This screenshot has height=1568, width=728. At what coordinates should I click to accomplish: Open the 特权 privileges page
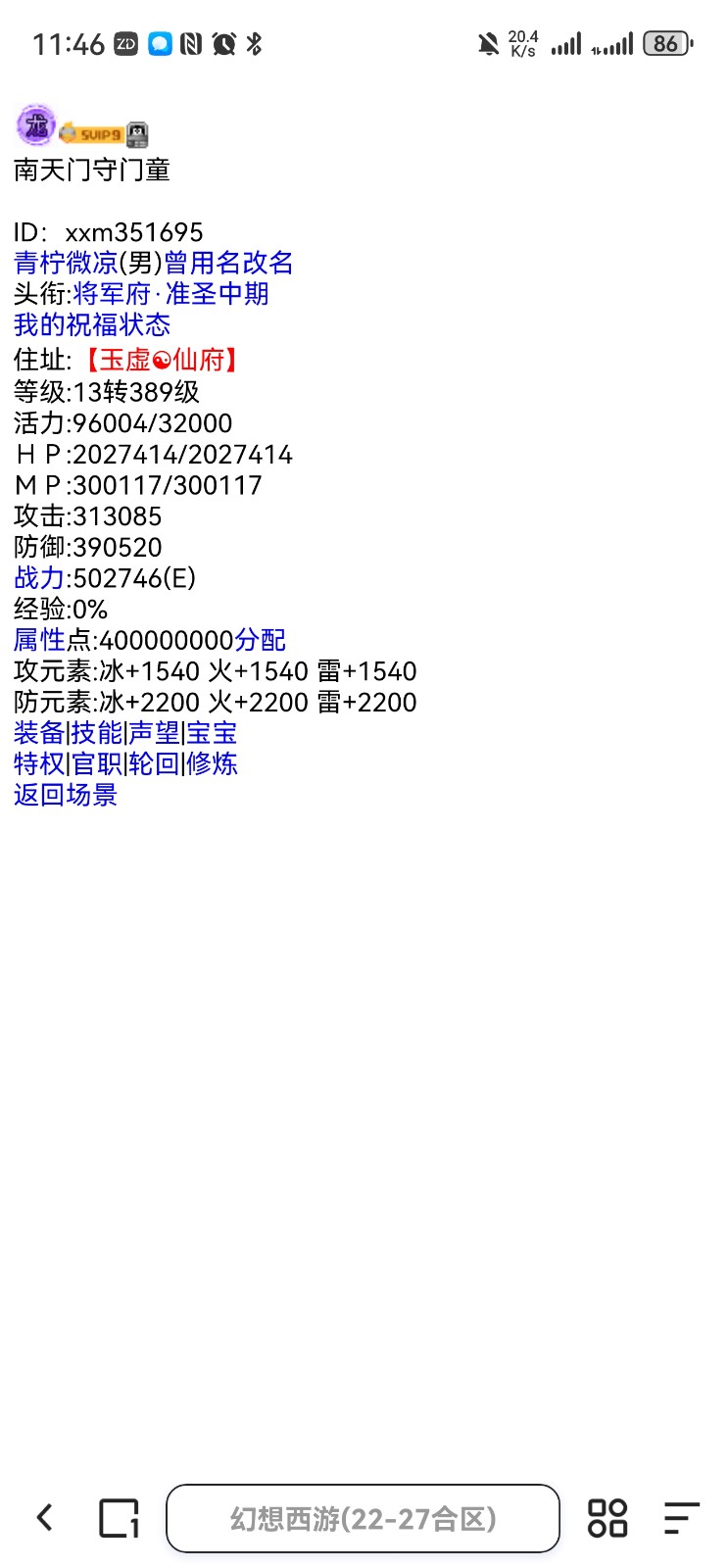pos(39,763)
